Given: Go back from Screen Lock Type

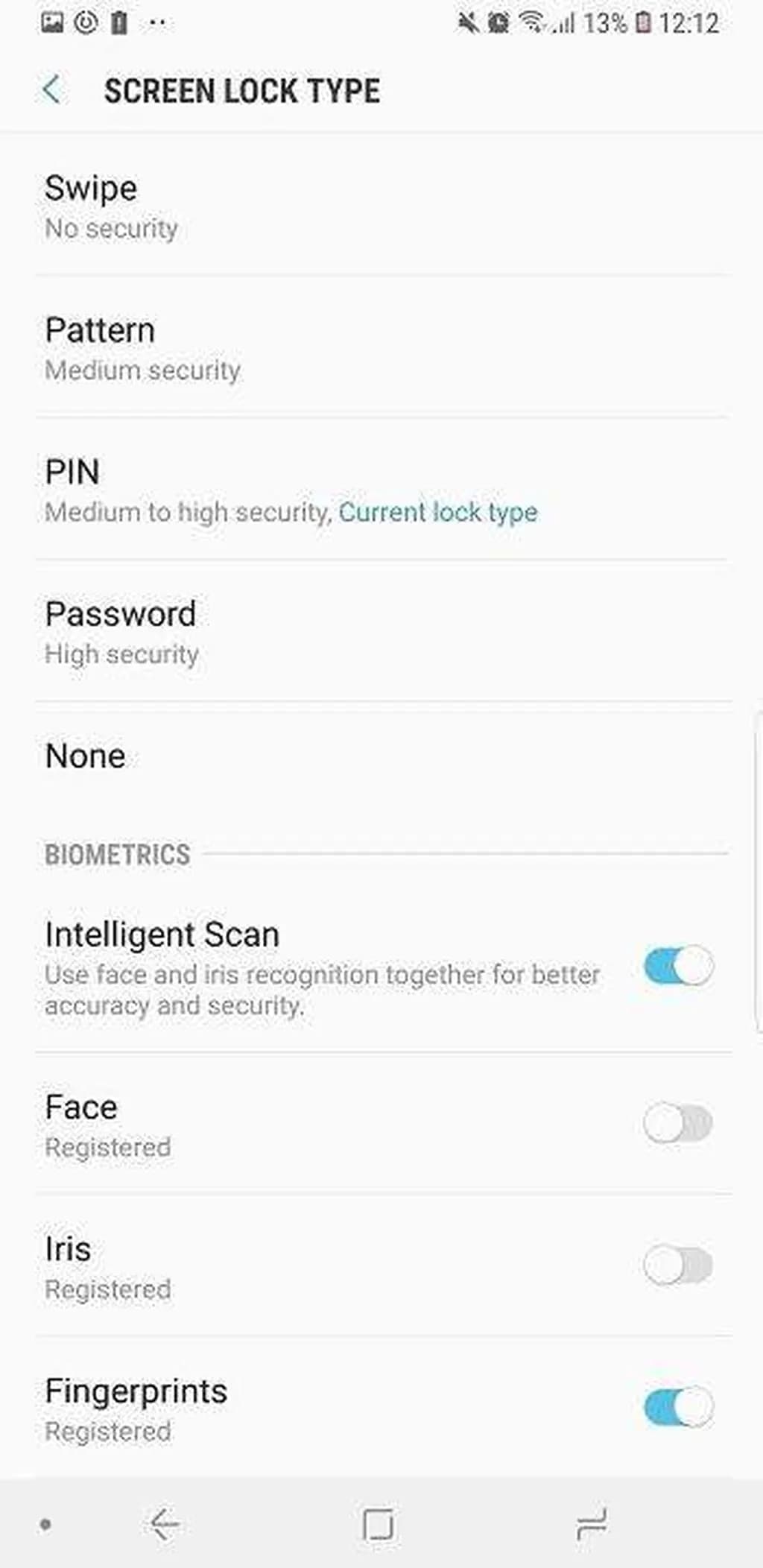Looking at the screenshot, I should 52,90.
